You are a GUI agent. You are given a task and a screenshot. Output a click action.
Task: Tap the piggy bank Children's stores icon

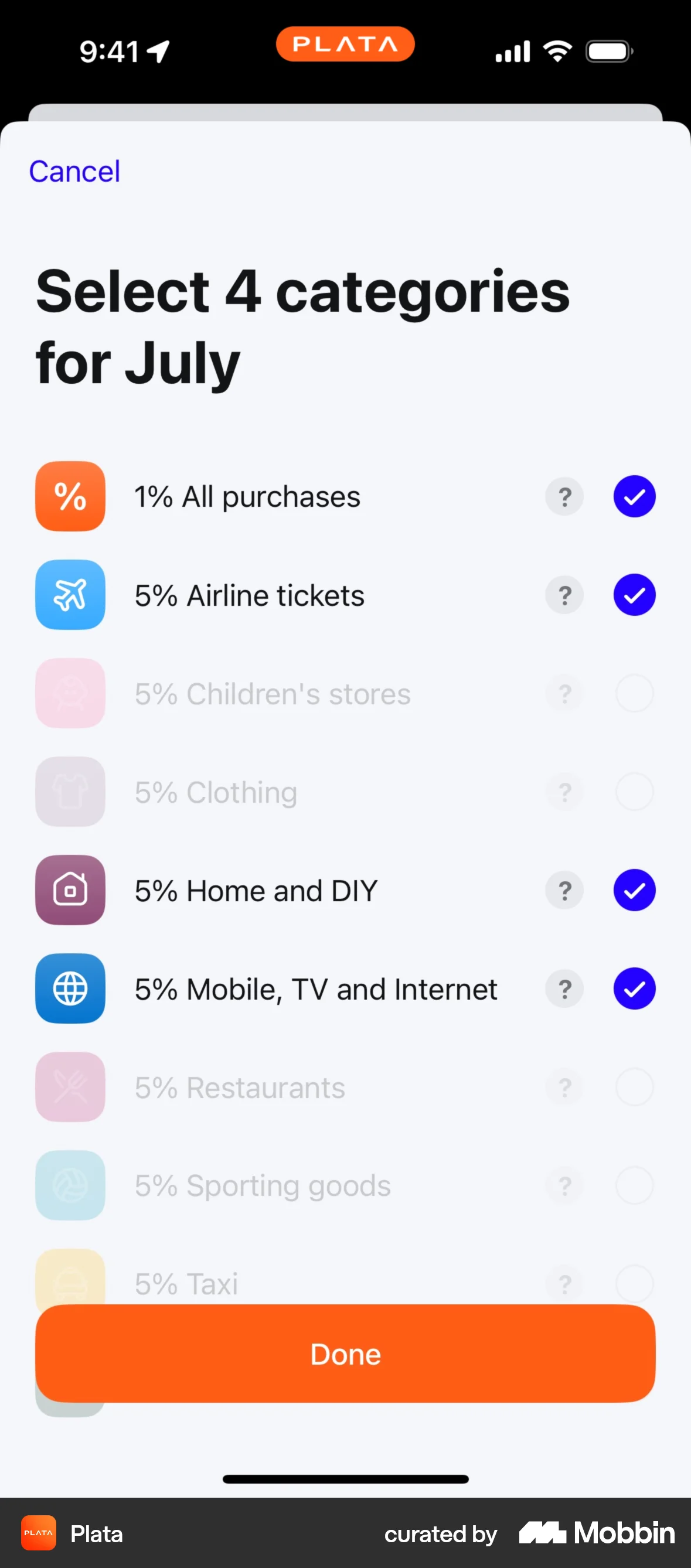point(70,693)
